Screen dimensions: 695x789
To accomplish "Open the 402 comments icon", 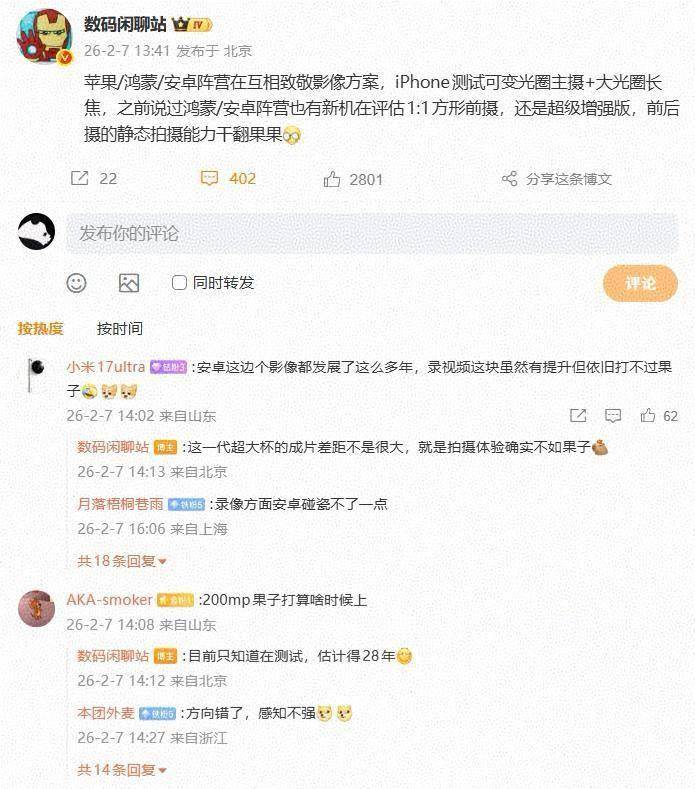I will pos(210,178).
